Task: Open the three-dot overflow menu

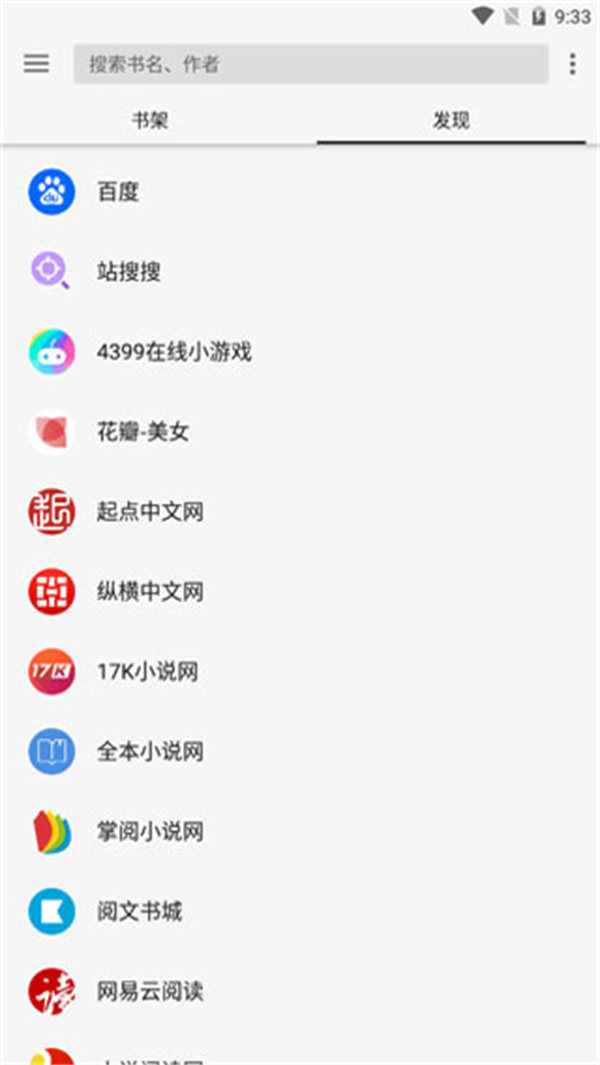Action: pyautogui.click(x=572, y=64)
